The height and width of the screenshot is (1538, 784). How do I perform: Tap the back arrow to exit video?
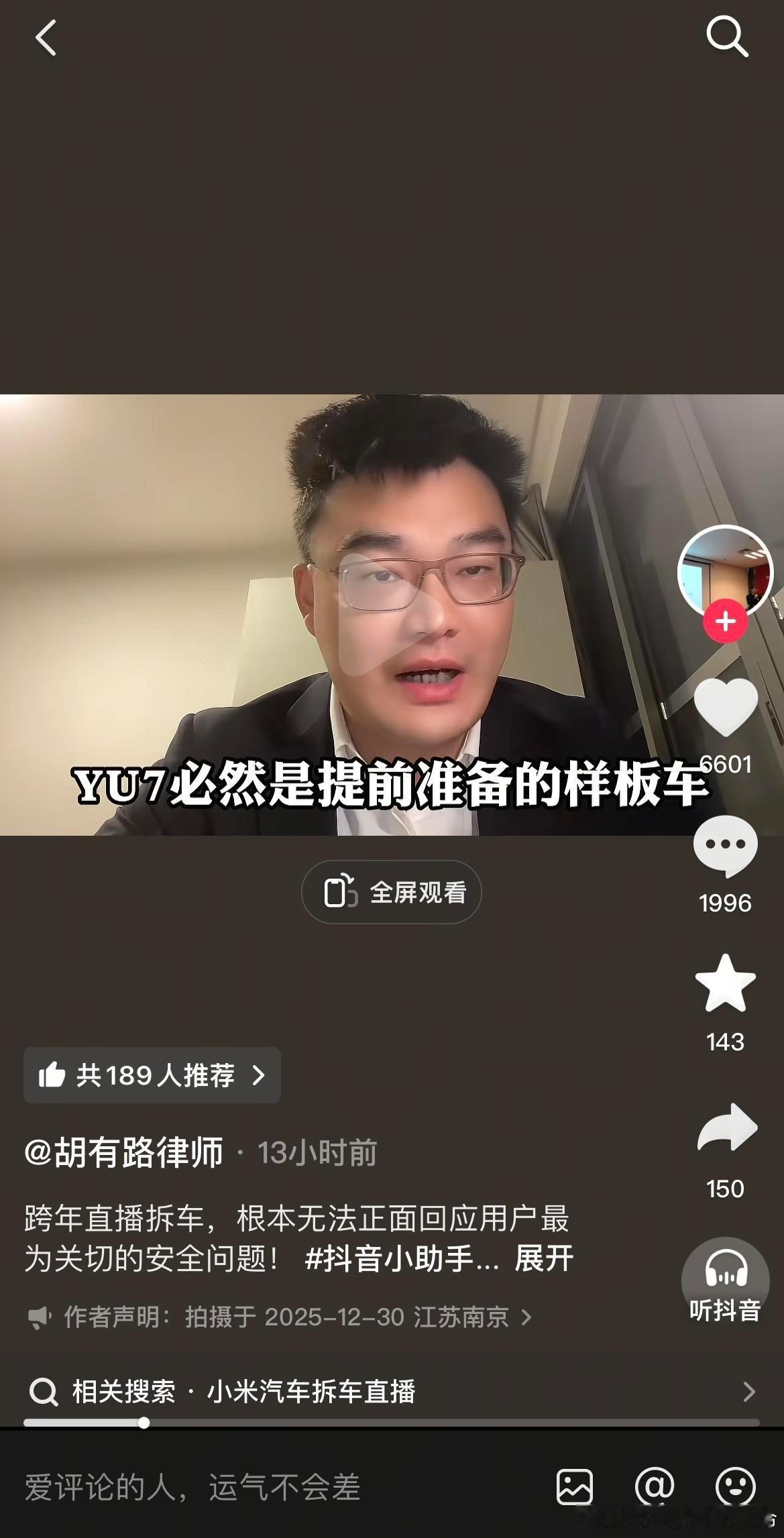46,37
